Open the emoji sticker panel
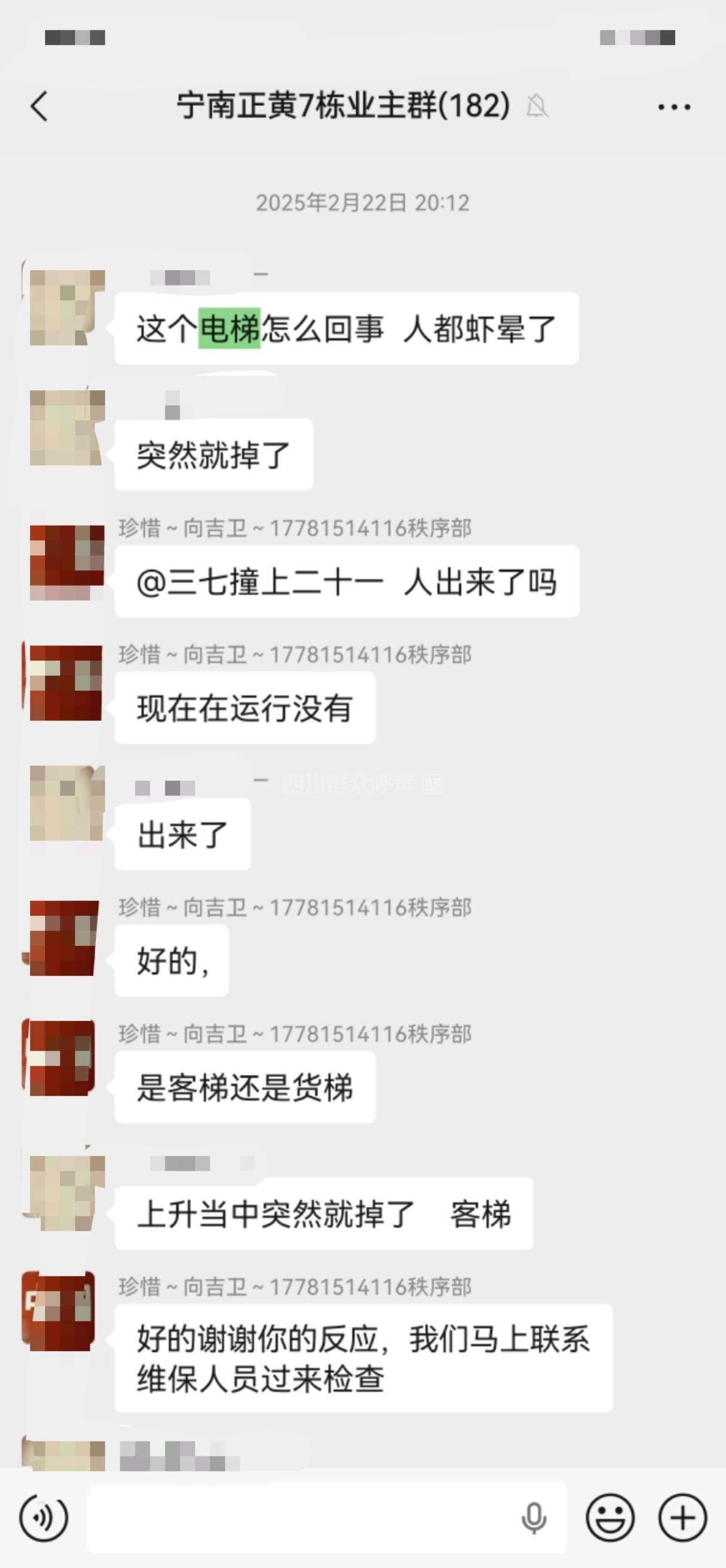The image size is (726, 1568). pyautogui.click(x=610, y=1518)
